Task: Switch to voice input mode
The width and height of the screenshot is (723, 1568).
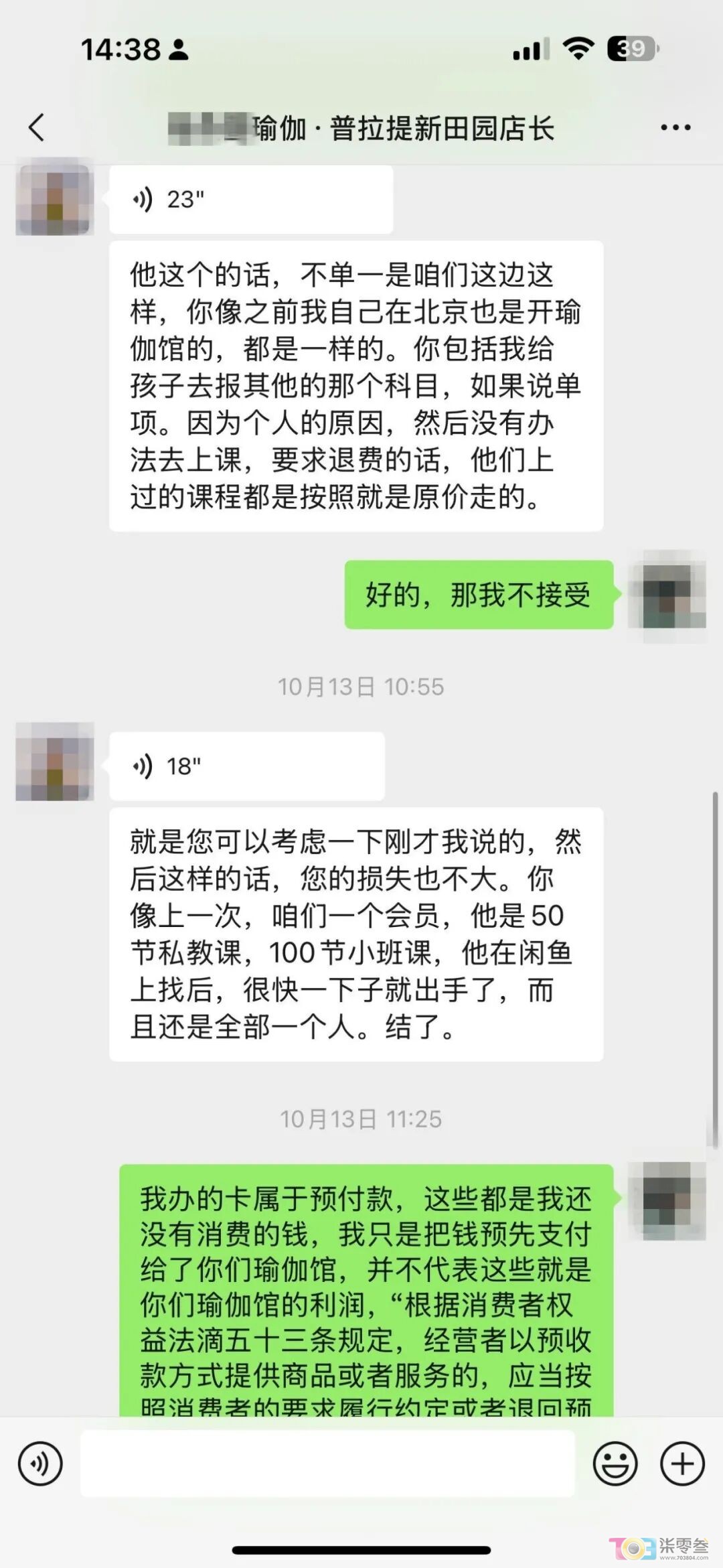Action: (x=40, y=1464)
